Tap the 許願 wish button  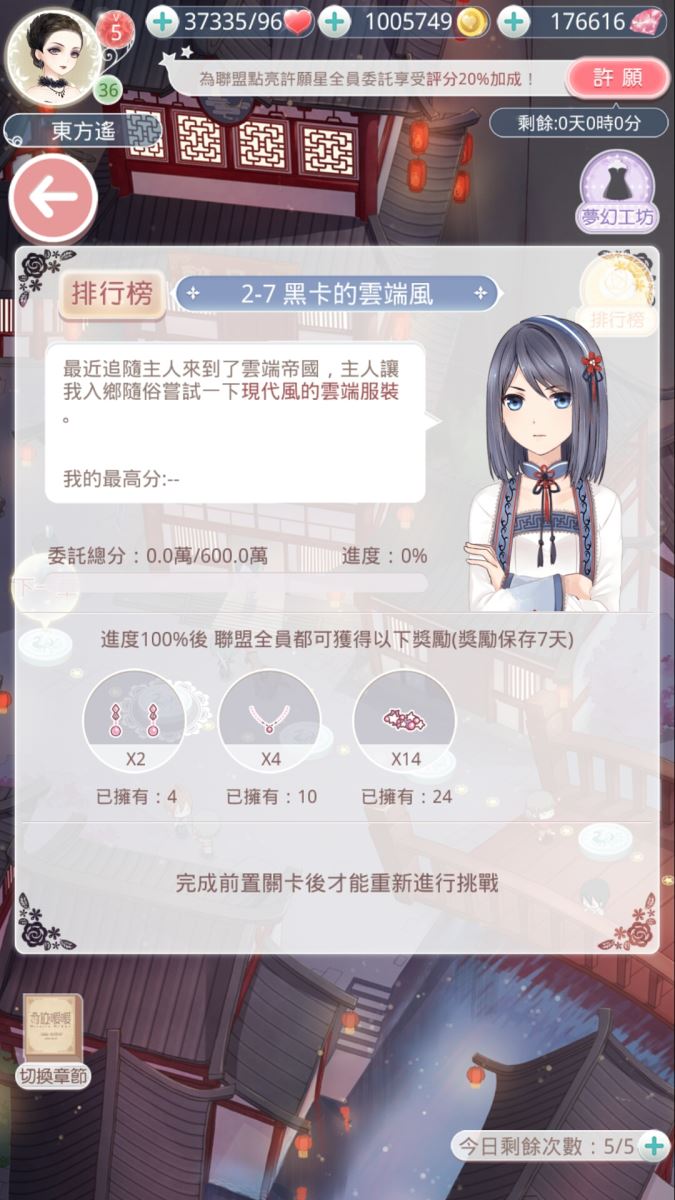click(x=617, y=77)
